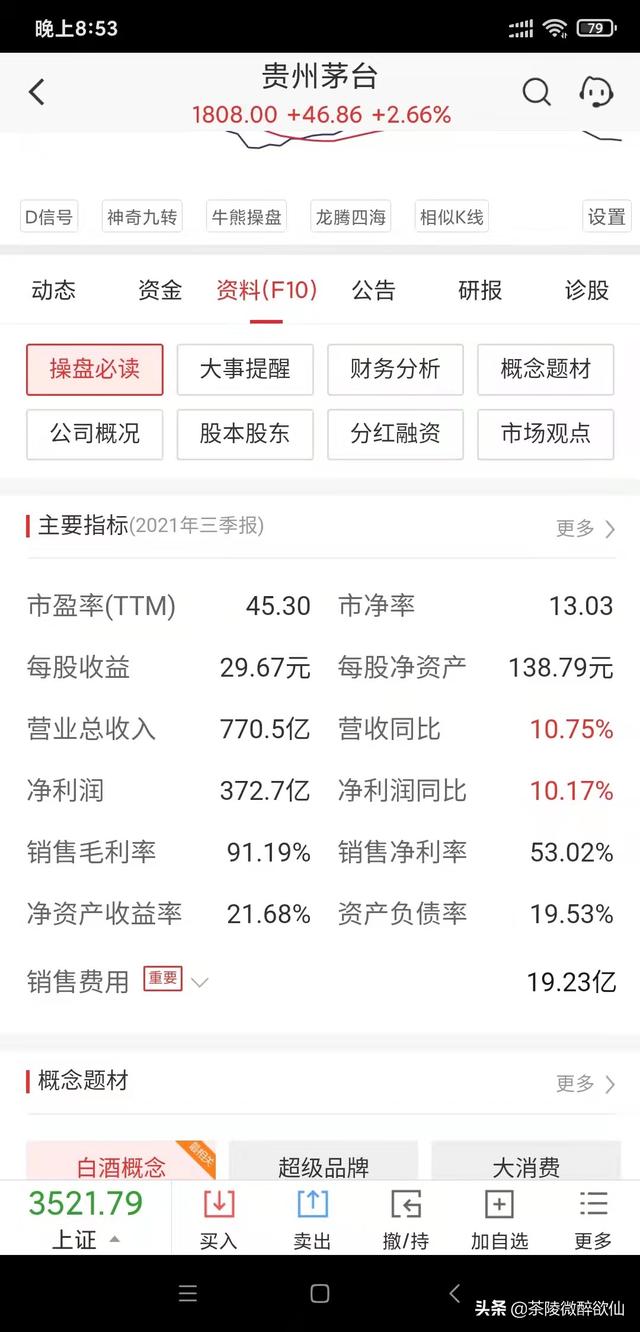The width and height of the screenshot is (640, 1332).
Task: Show 更多 for 概念题材
Action: click(x=585, y=1083)
